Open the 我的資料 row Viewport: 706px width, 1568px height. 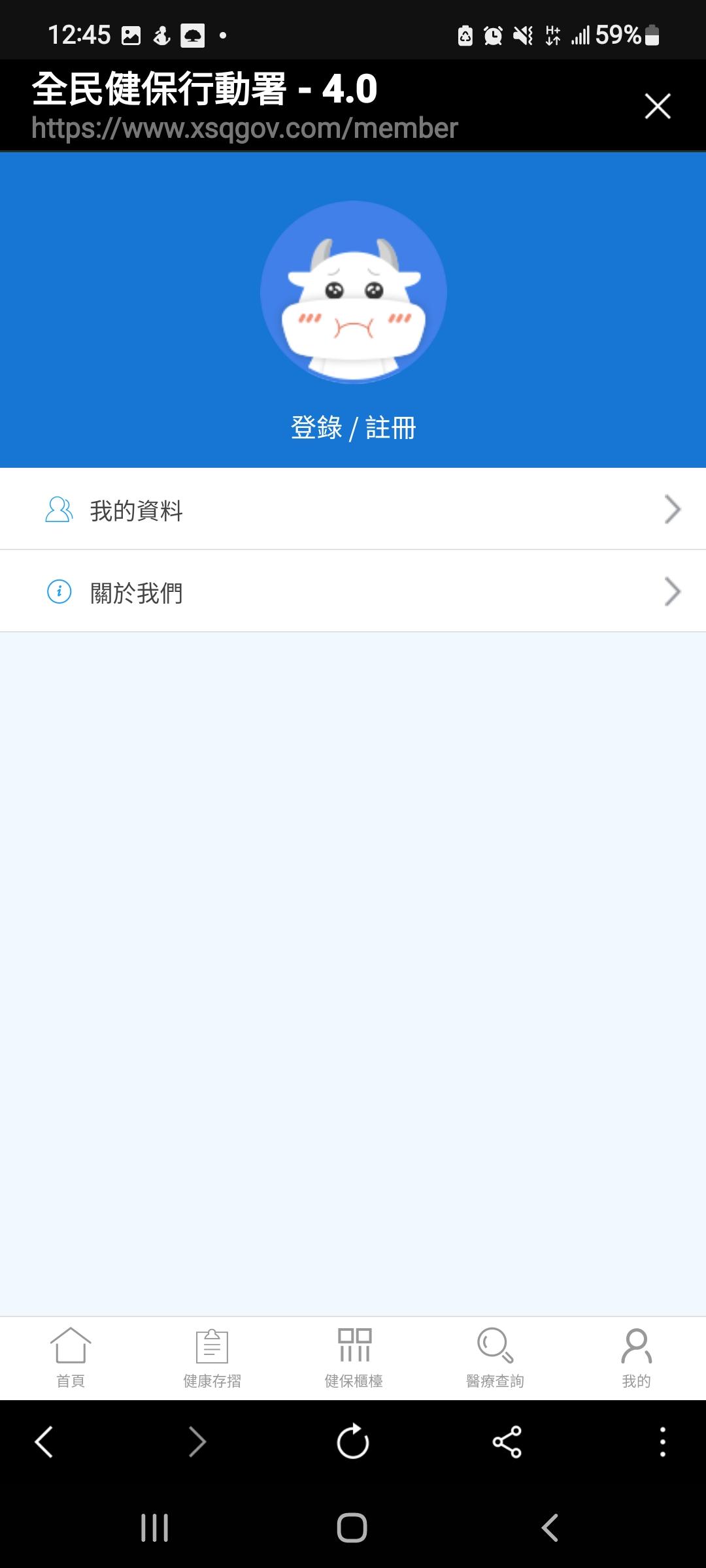coord(353,509)
